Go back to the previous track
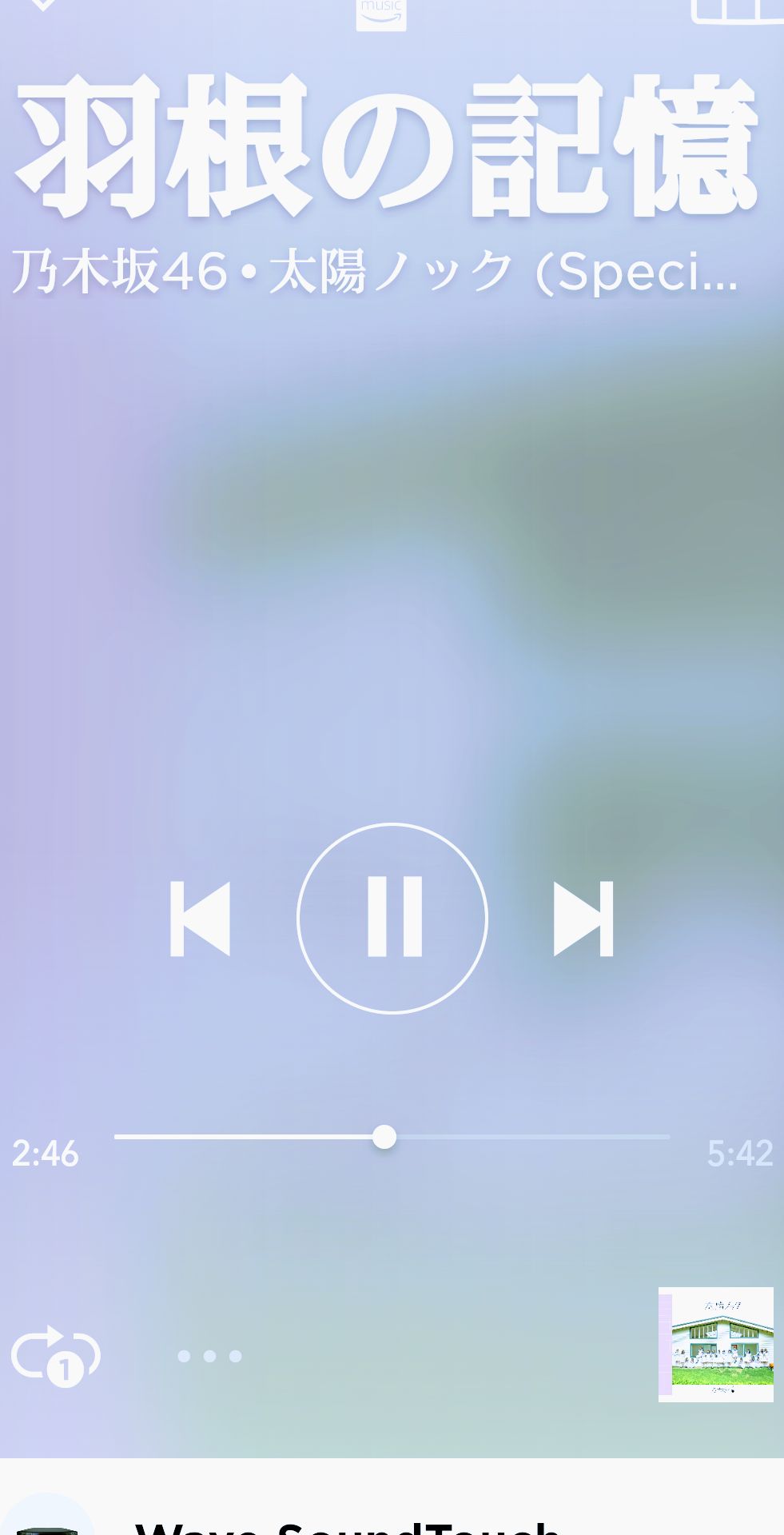Screen dimensions: 784x1535 (x=200, y=919)
